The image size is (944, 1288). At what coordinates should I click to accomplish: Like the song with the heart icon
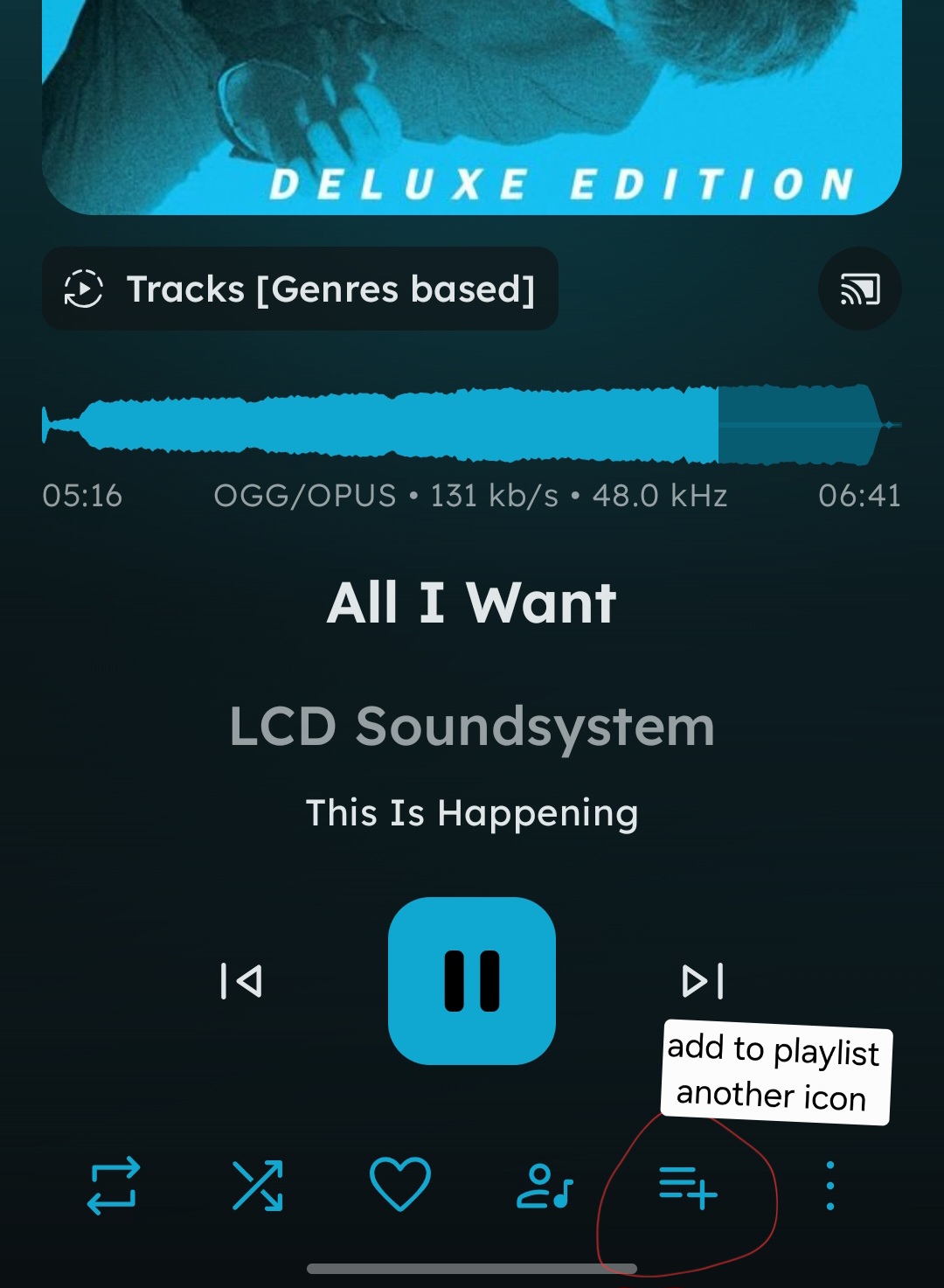[x=400, y=1184]
